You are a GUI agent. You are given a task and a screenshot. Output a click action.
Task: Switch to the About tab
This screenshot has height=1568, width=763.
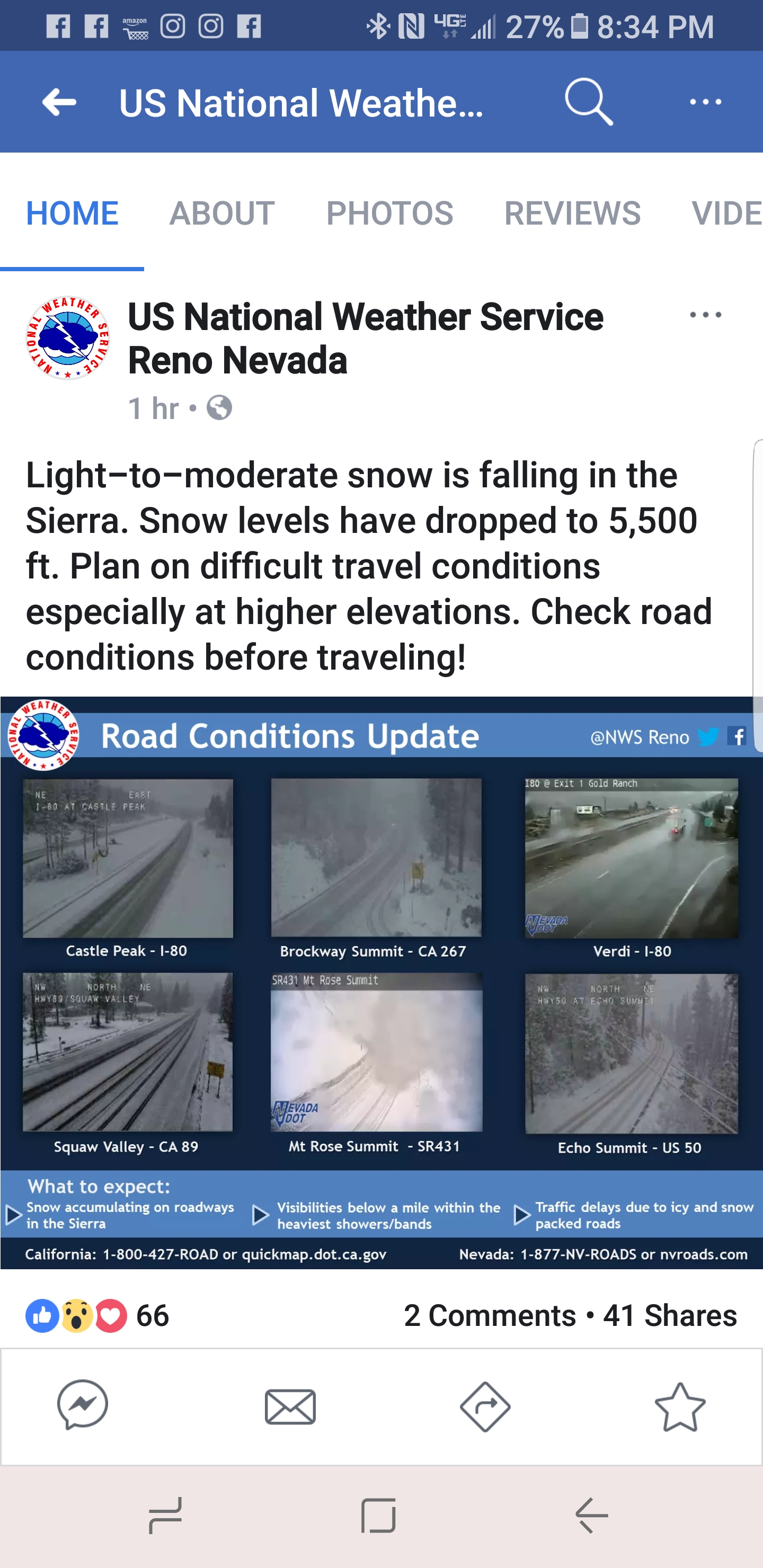pyautogui.click(x=221, y=213)
